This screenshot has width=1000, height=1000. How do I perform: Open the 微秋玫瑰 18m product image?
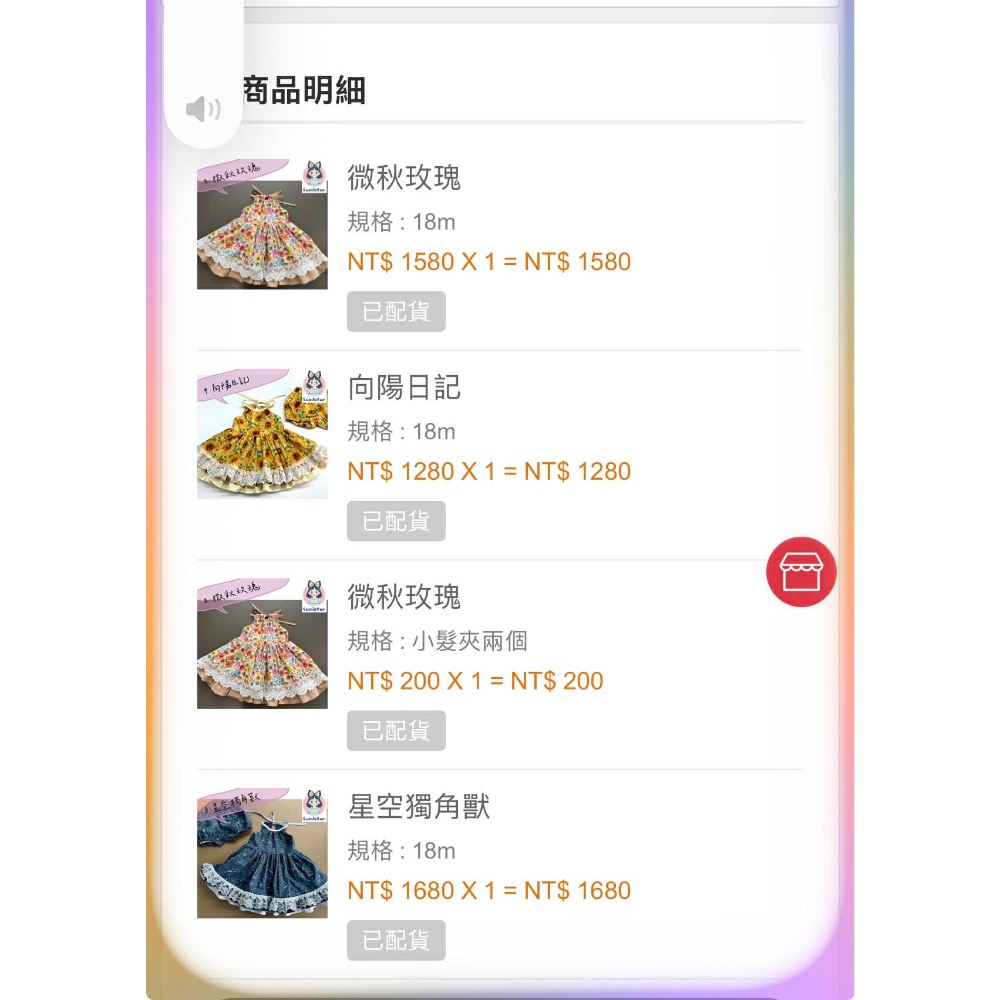[x=262, y=225]
